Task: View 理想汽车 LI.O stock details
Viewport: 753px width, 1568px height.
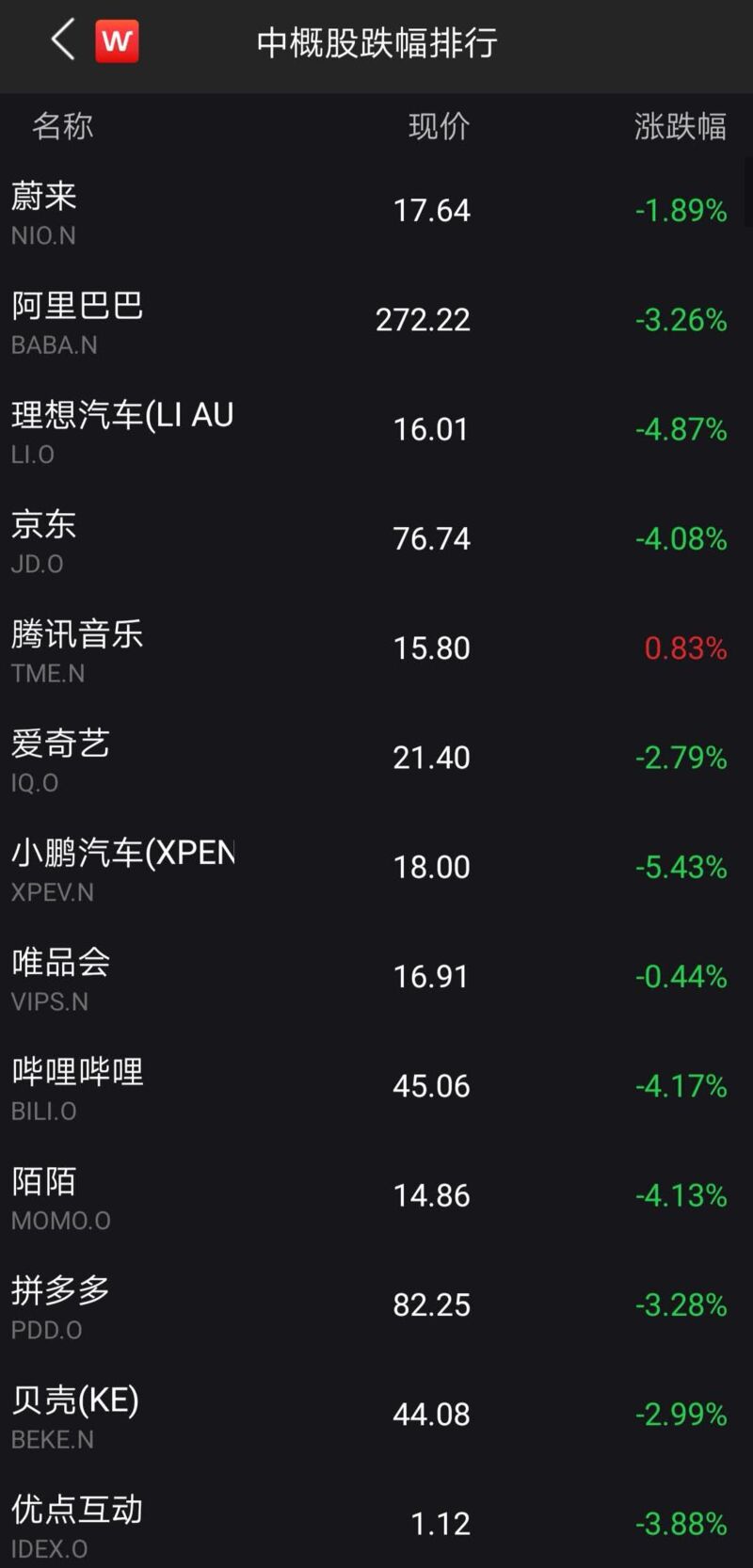Action: (x=376, y=430)
